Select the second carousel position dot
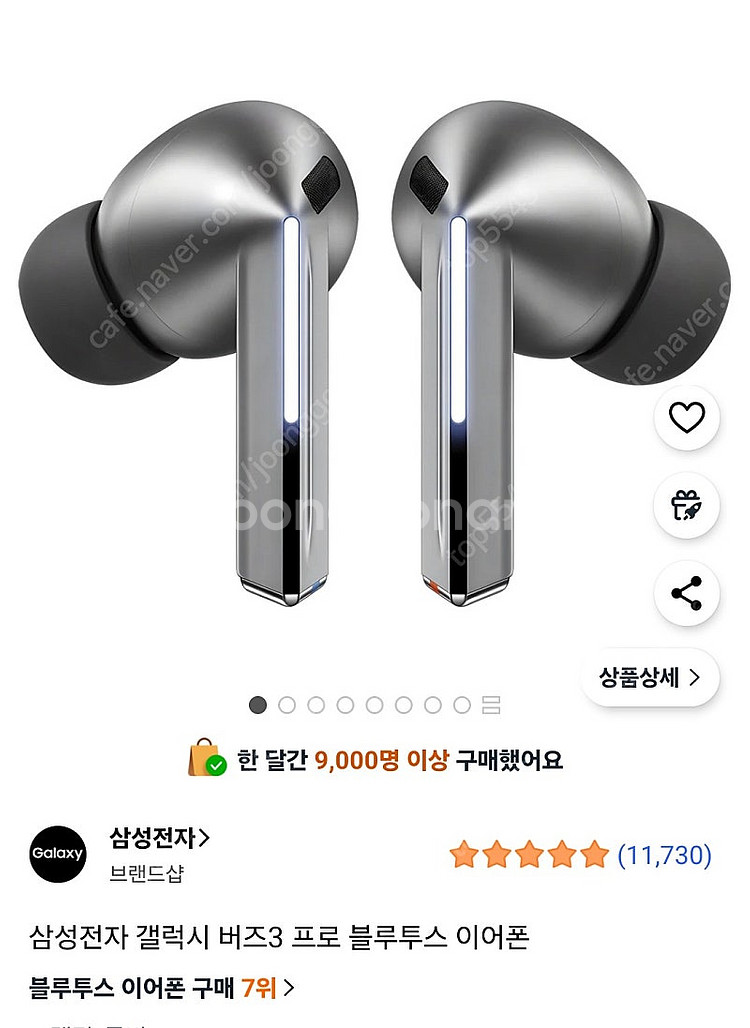Screen dimensions: 750x1028 click(287, 704)
